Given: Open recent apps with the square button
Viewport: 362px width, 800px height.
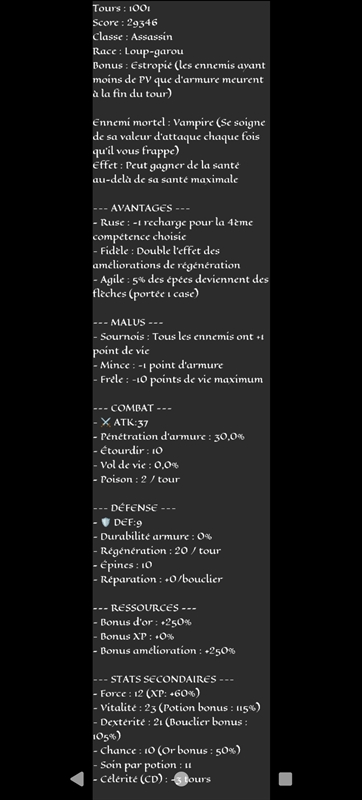Looking at the screenshot, I should pyautogui.click(x=286, y=779).
